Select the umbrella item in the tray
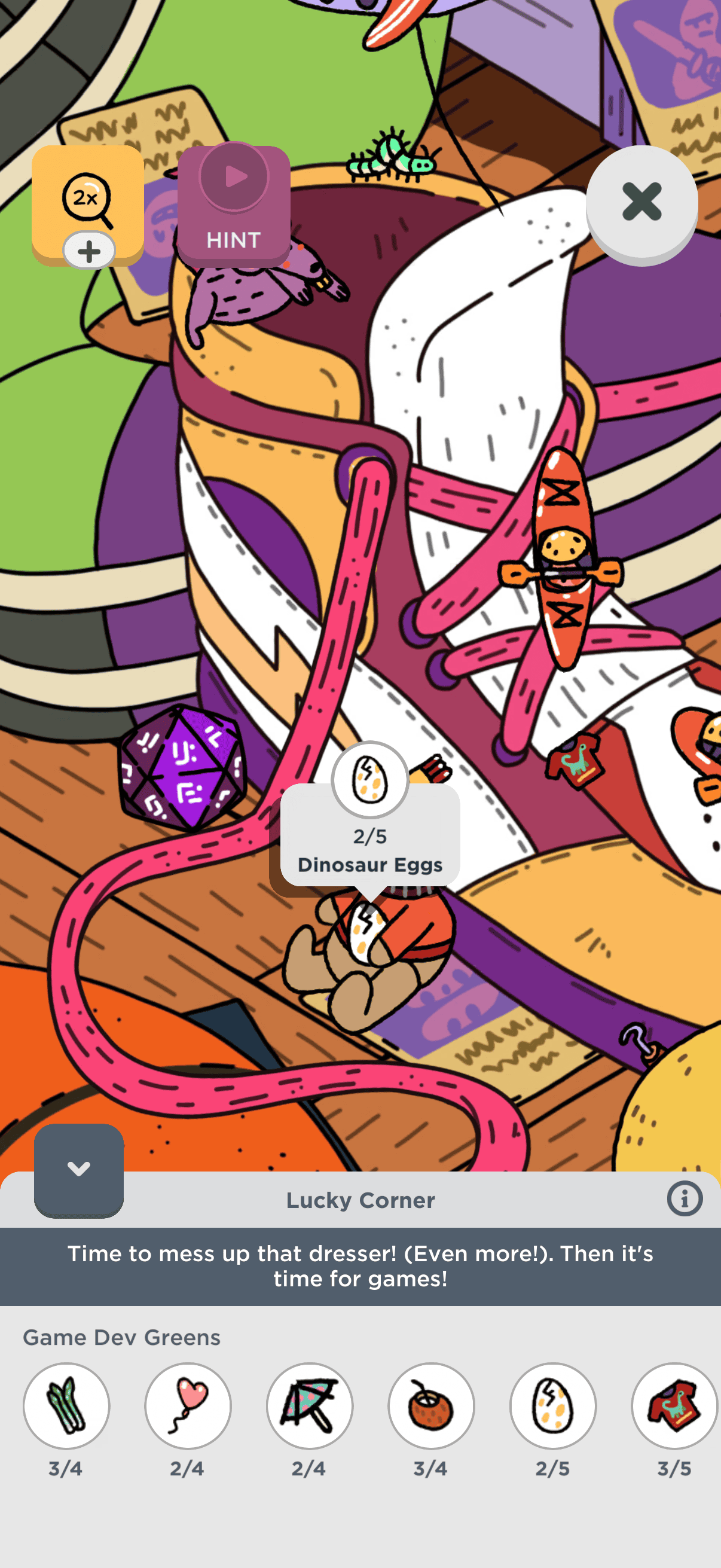721x1568 pixels. (x=310, y=1406)
